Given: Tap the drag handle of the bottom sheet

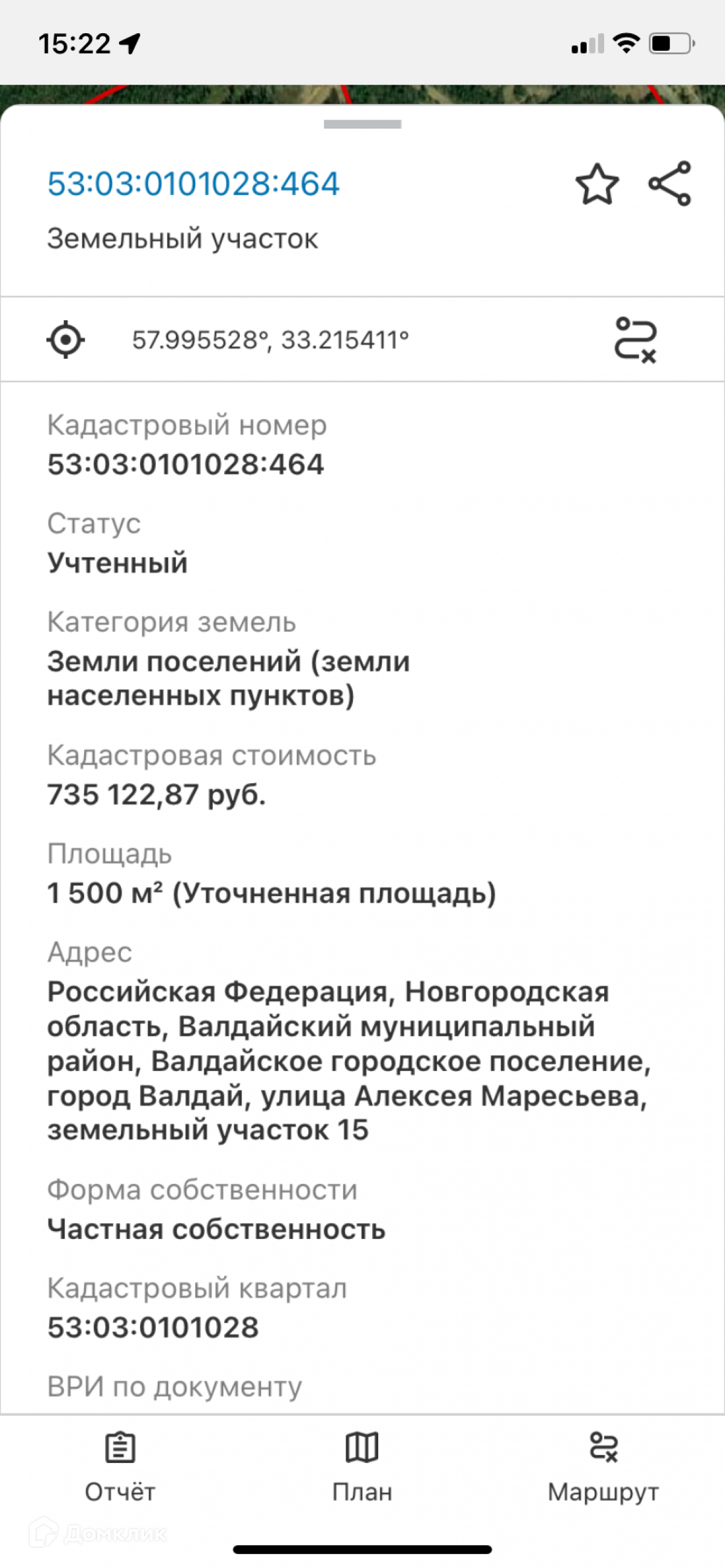Looking at the screenshot, I should tap(362, 125).
